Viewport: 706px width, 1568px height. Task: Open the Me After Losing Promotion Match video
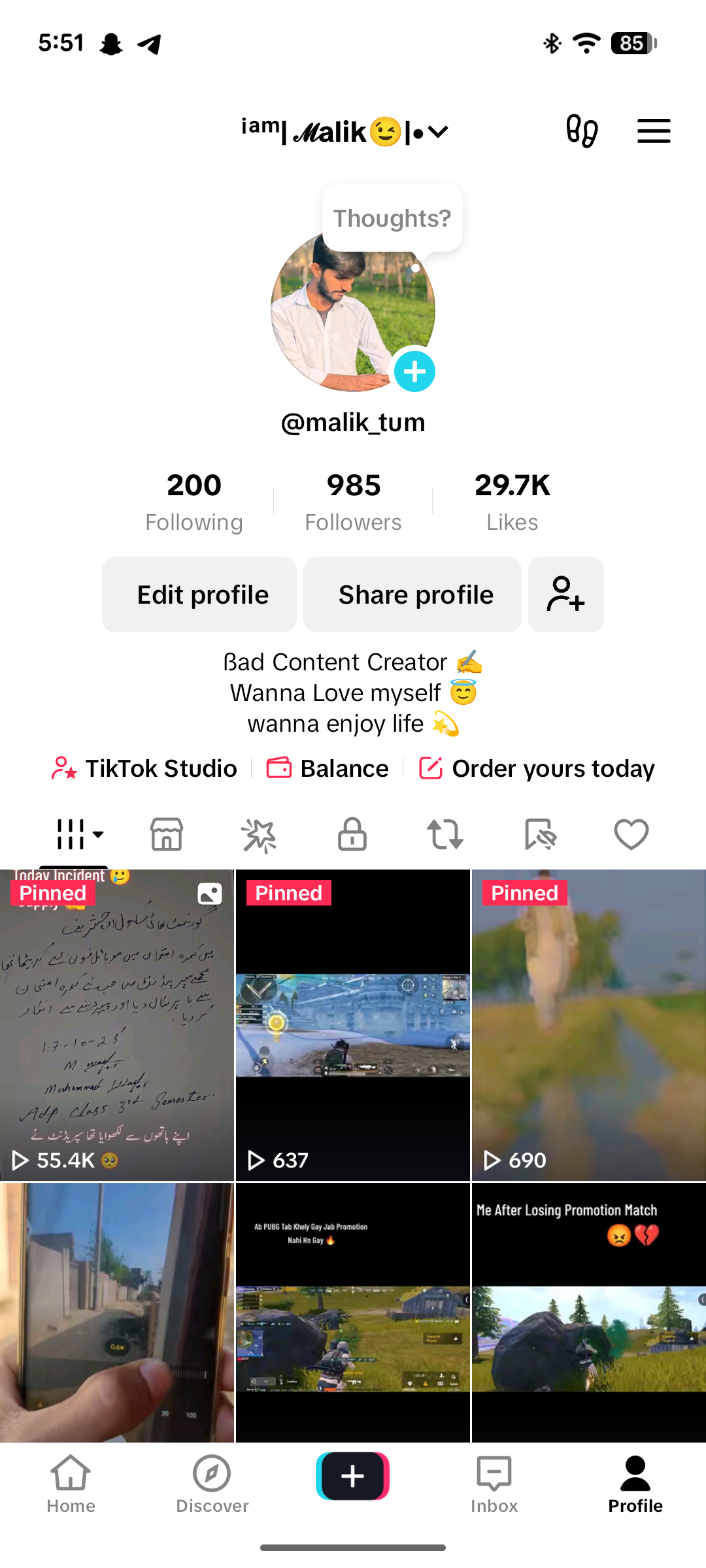(588, 1313)
